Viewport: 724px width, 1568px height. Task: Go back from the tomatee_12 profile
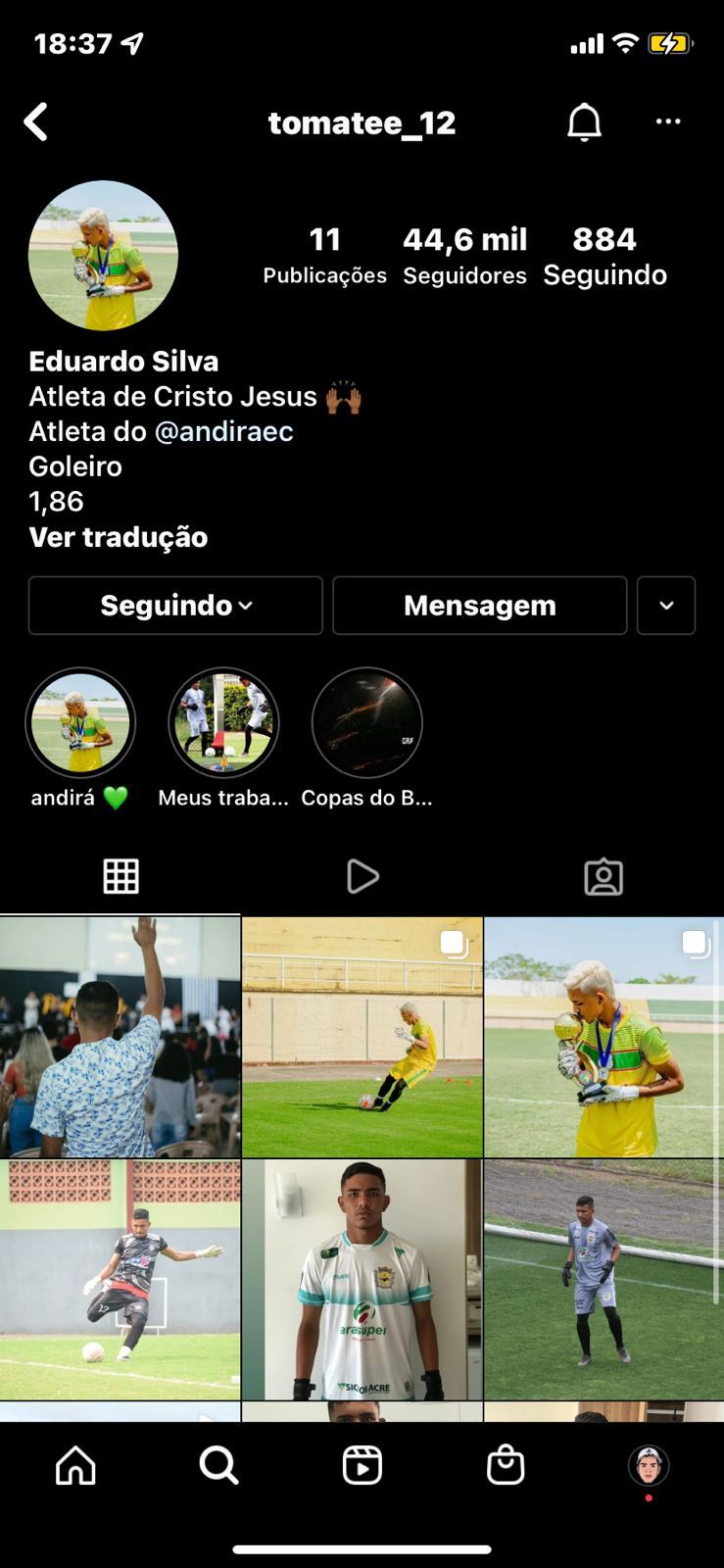tap(36, 122)
